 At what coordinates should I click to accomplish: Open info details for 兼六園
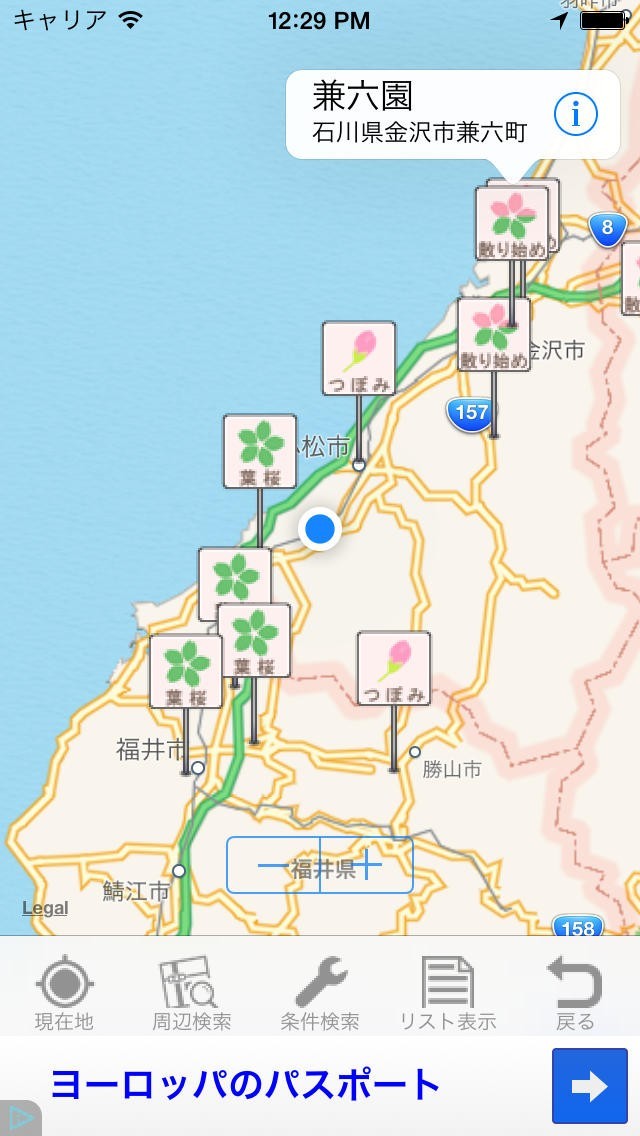575,115
